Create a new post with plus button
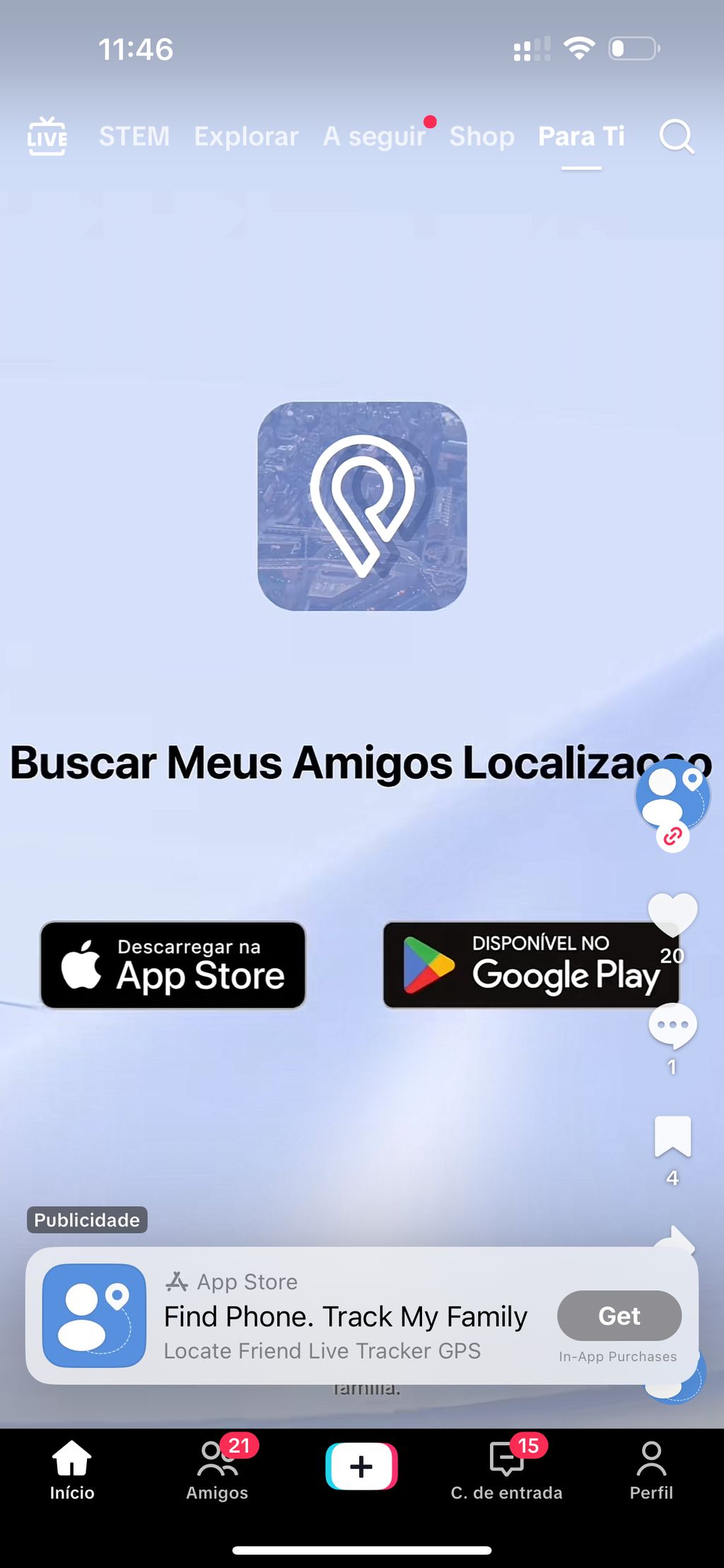Viewport: 724px width, 1568px height. coord(361,1467)
